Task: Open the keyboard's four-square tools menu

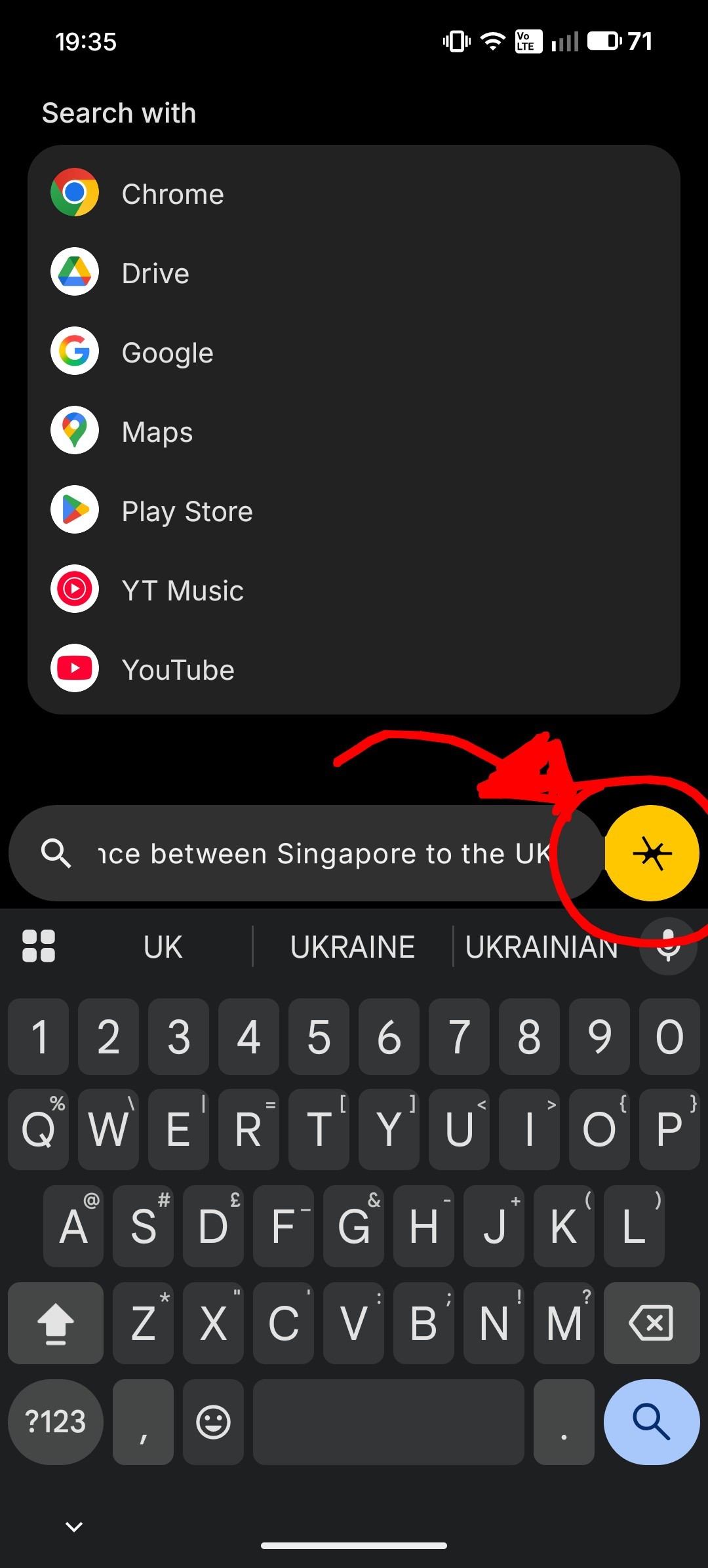Action: coord(39,946)
